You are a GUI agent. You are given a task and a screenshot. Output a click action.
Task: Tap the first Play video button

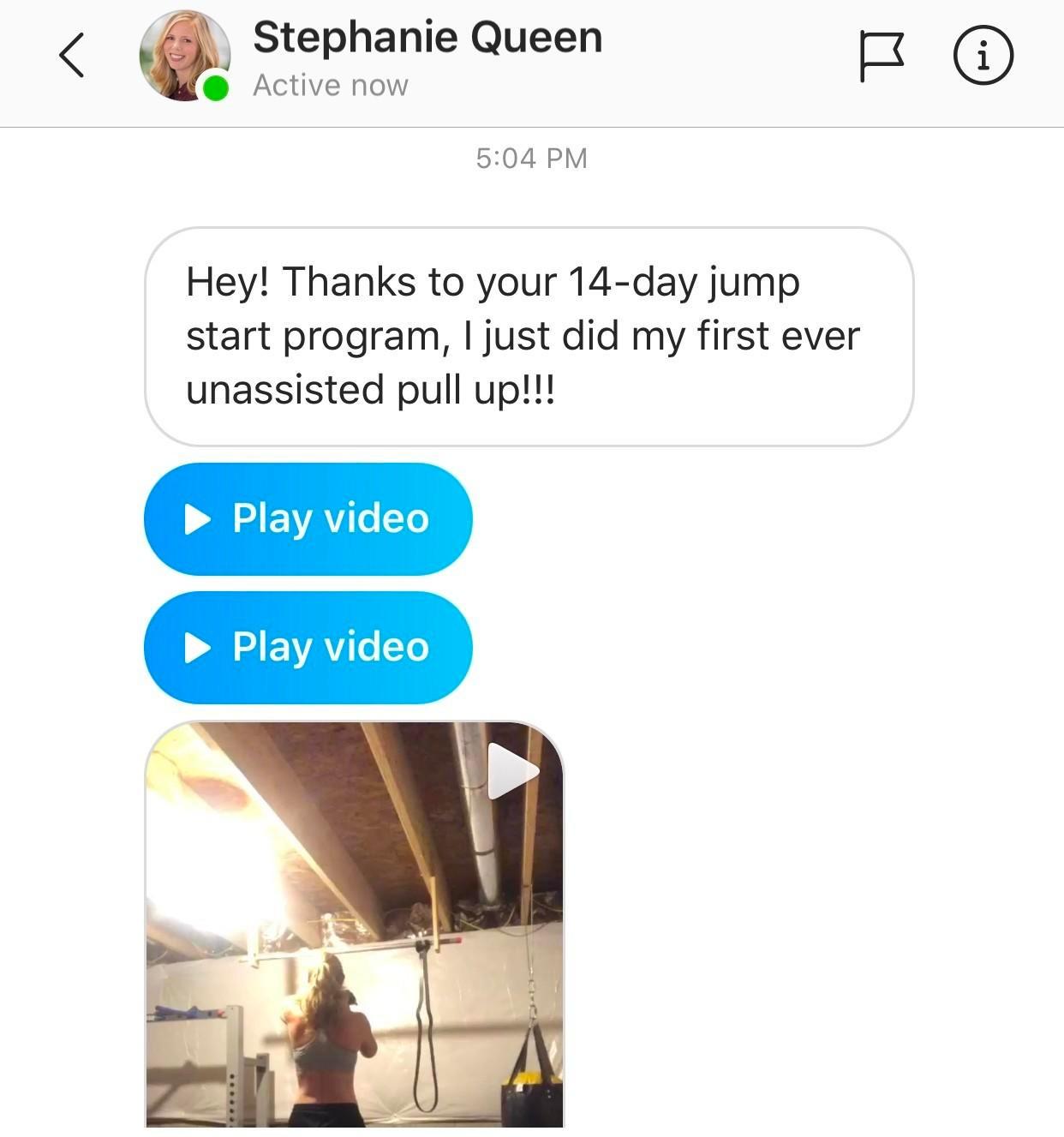(x=308, y=519)
